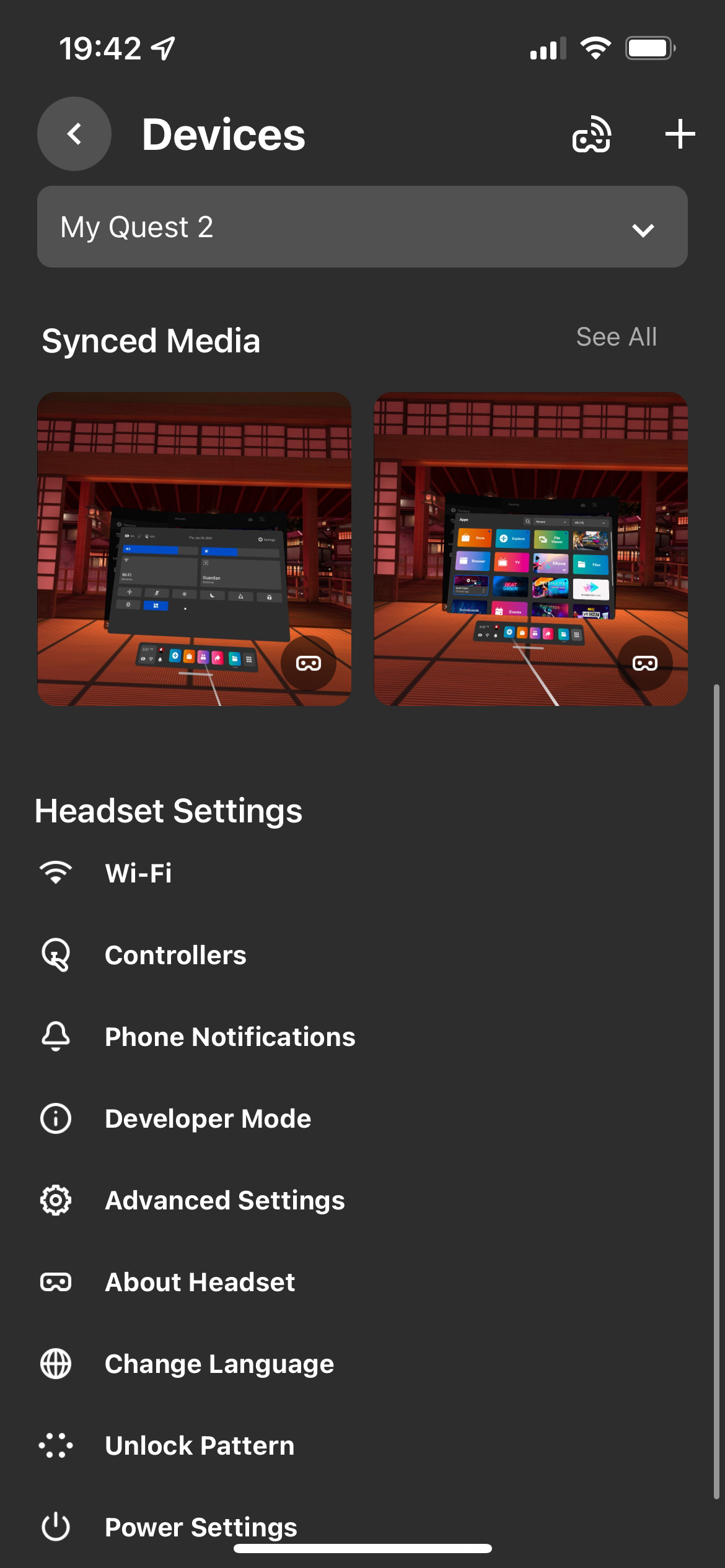Image resolution: width=725 pixels, height=1568 pixels.
Task: Tap the plus icon to add a device
Action: pos(679,134)
